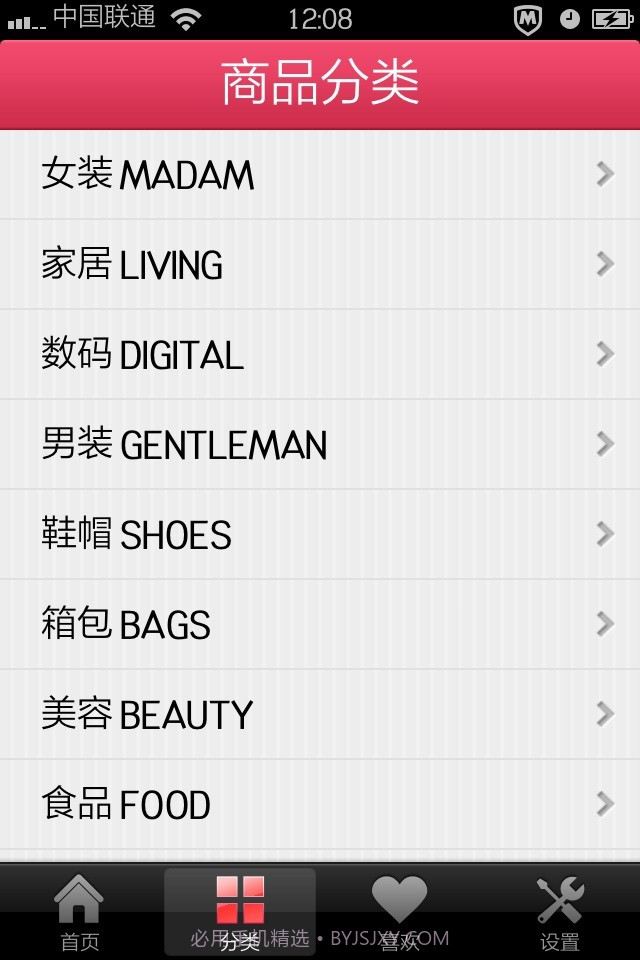Select the 数码 DIGITAL category

(x=320, y=355)
